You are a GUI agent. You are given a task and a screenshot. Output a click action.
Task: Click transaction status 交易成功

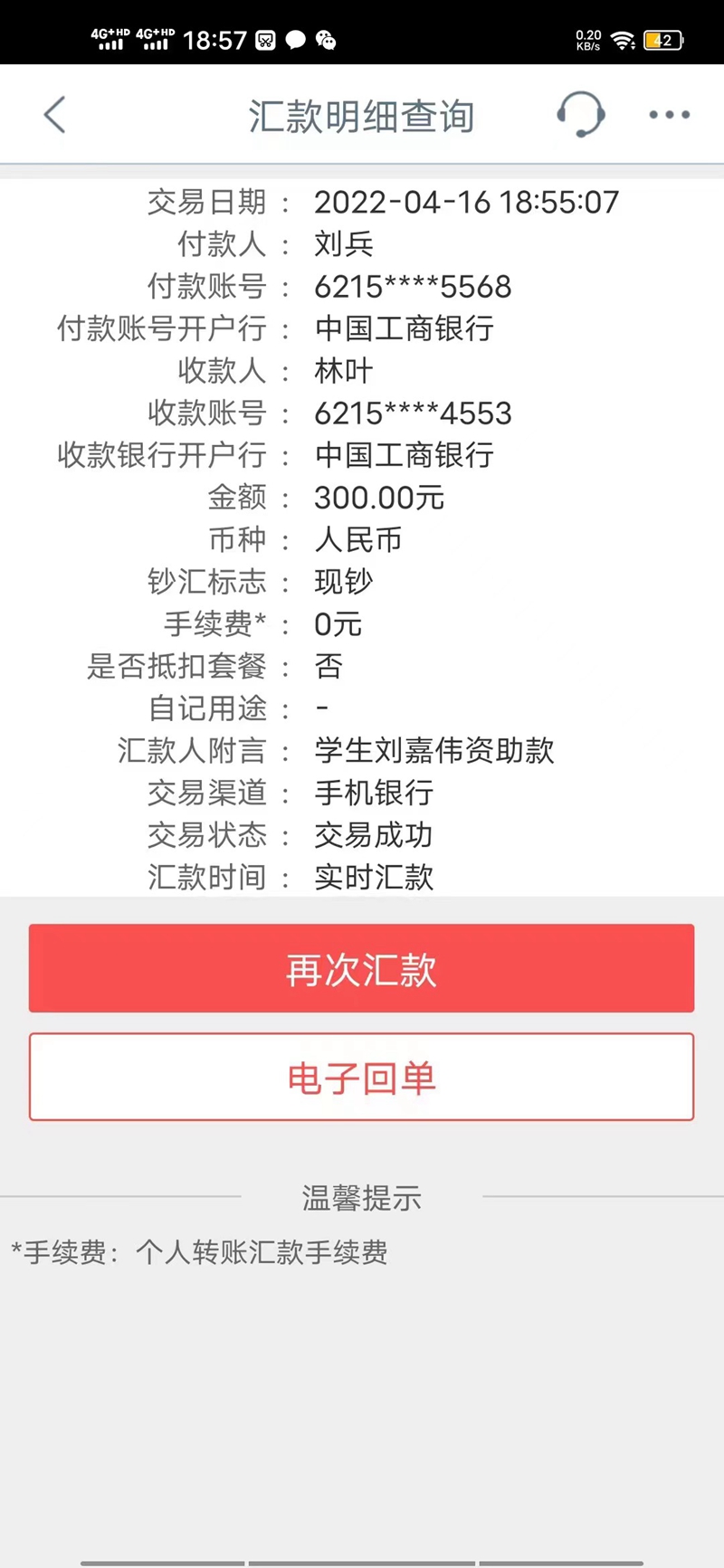coord(374,835)
